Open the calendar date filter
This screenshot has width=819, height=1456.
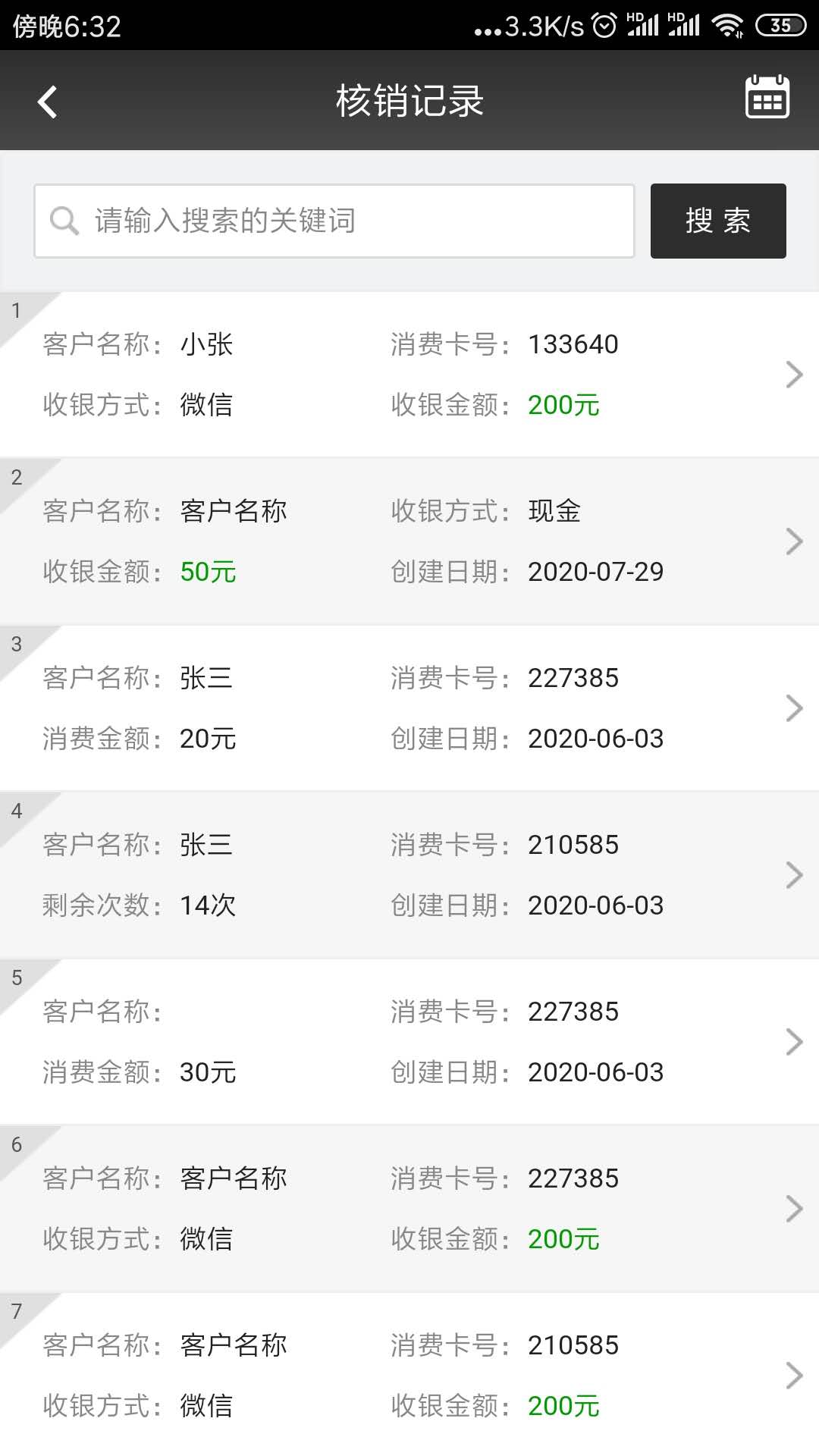(x=767, y=98)
